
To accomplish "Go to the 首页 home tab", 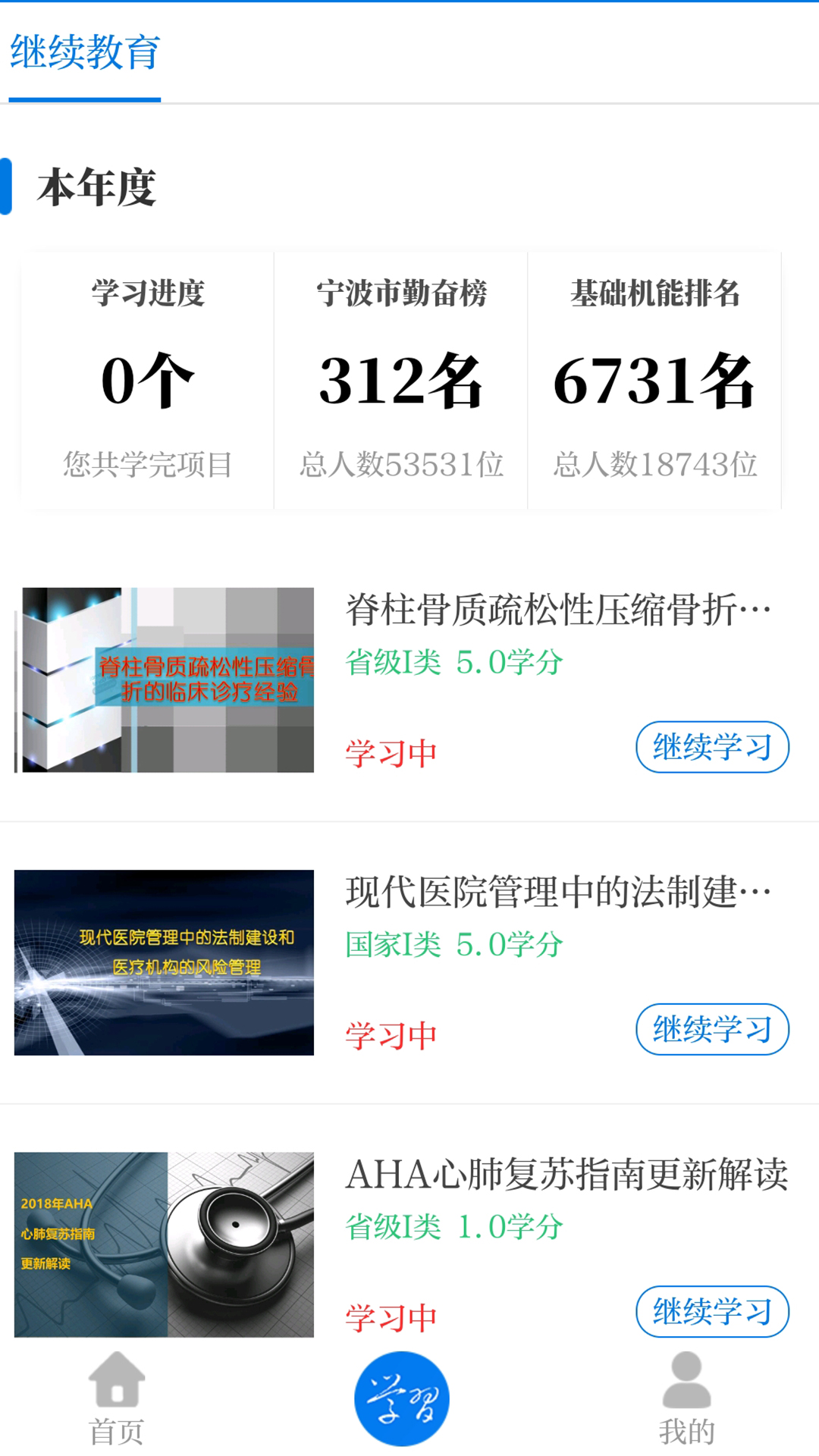I will 117,1398.
